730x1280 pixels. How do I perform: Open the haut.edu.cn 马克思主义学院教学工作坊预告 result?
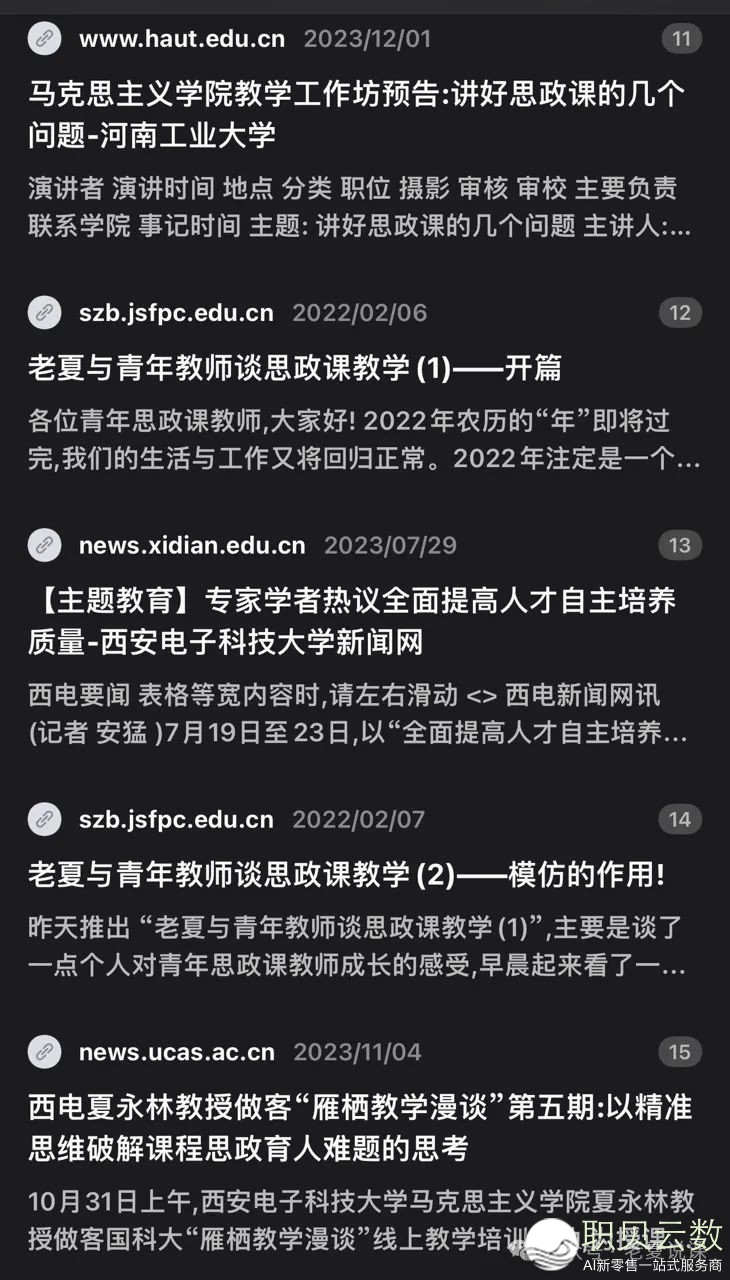[356, 113]
